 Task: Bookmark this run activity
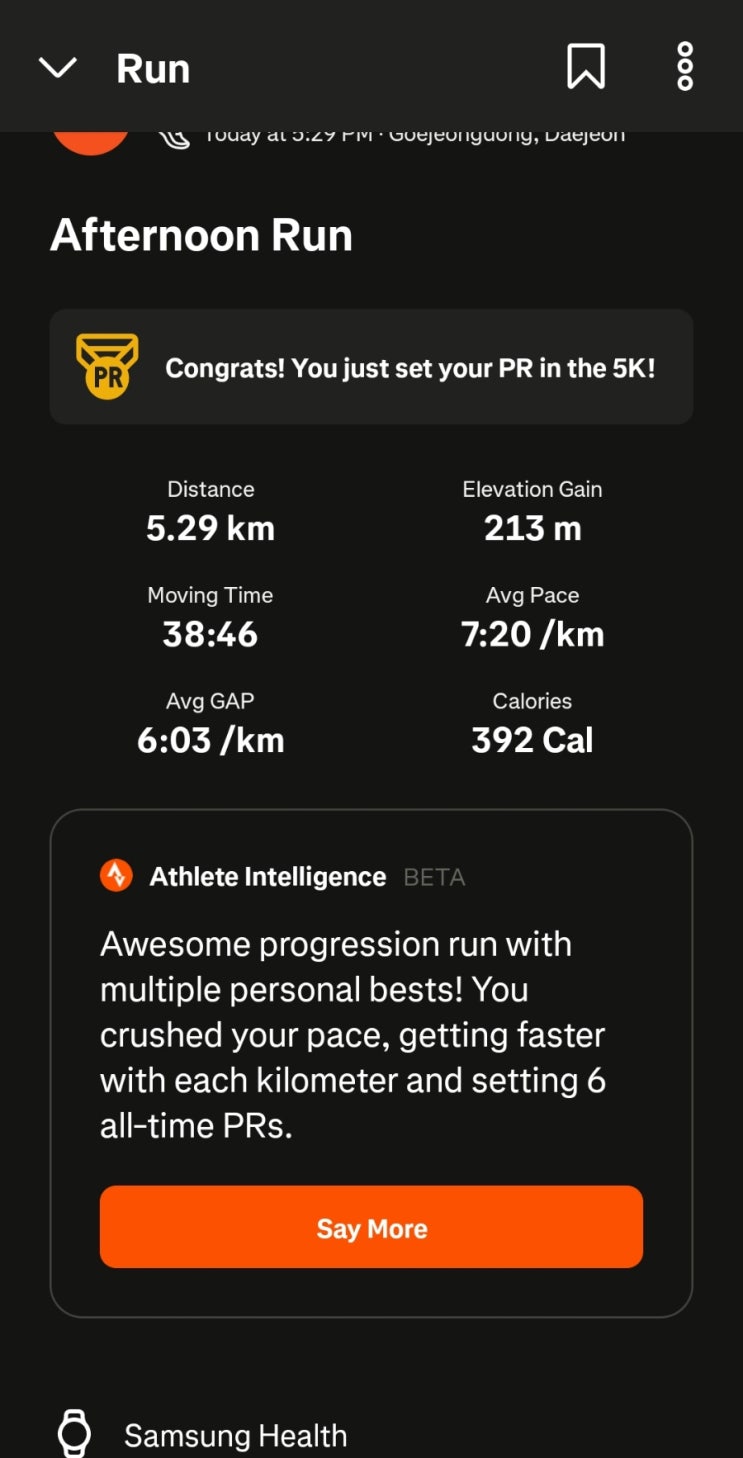pyautogui.click(x=585, y=67)
